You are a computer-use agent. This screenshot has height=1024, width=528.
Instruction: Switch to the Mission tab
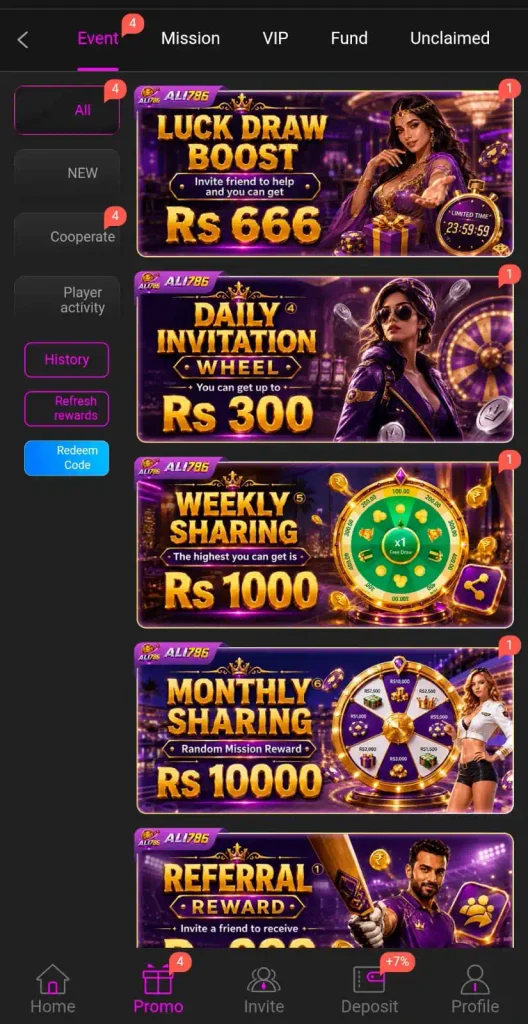[x=190, y=39]
